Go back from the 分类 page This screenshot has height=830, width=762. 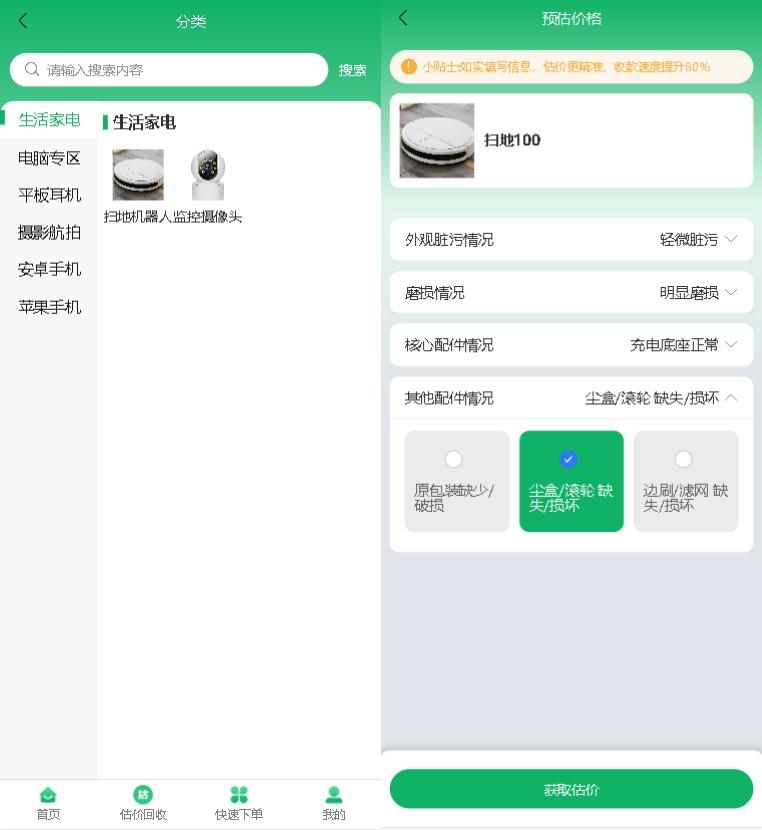(23, 21)
